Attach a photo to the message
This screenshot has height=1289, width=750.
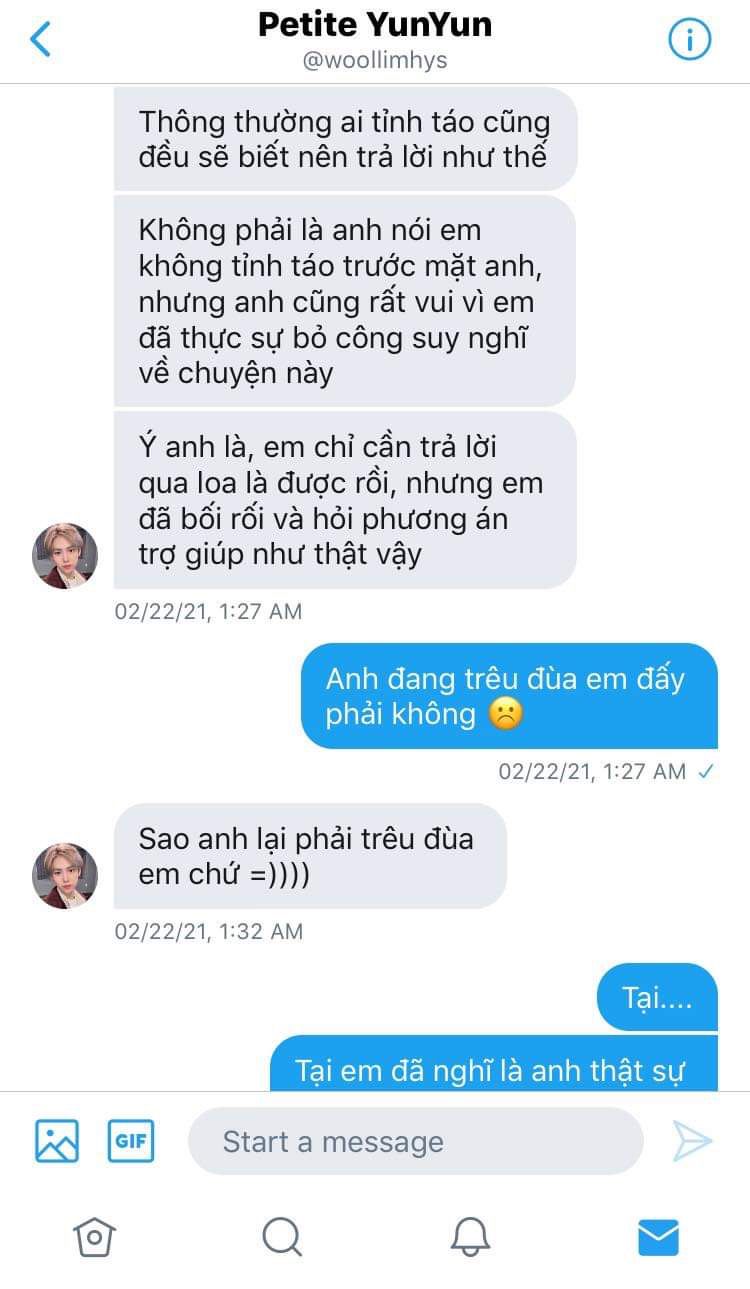point(57,1141)
